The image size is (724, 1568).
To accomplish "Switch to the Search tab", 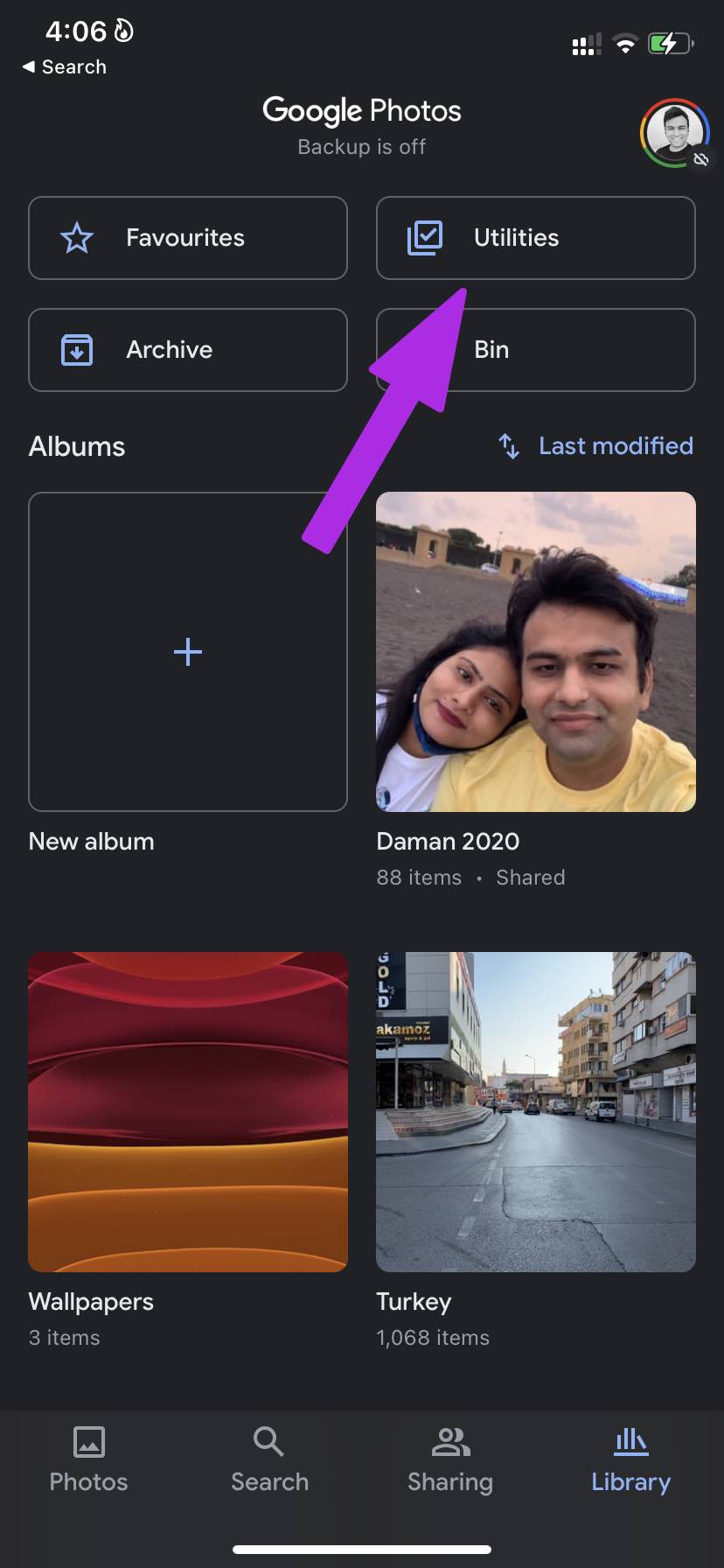I will coord(269,1459).
